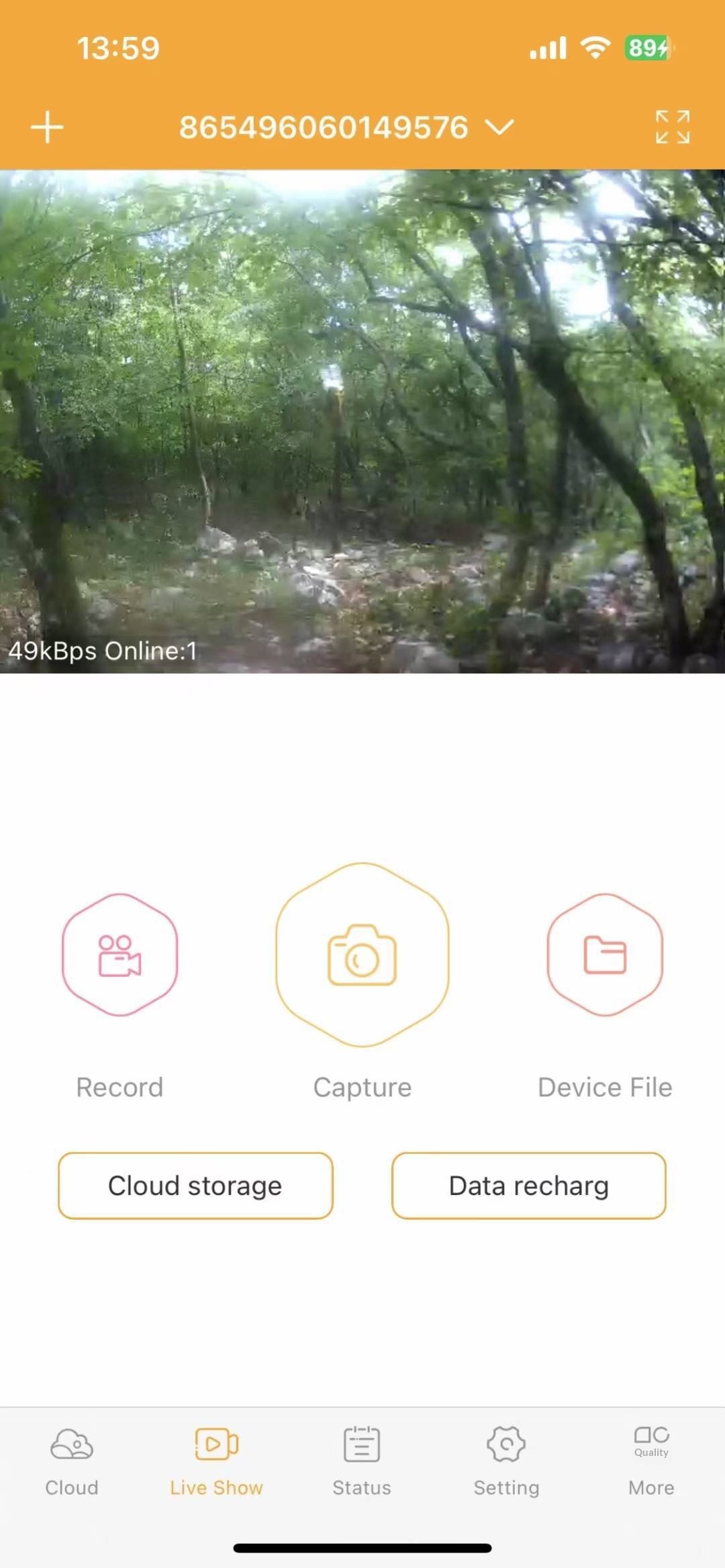Open the More tab
Viewport: 725px width, 1568px height.
651,1462
